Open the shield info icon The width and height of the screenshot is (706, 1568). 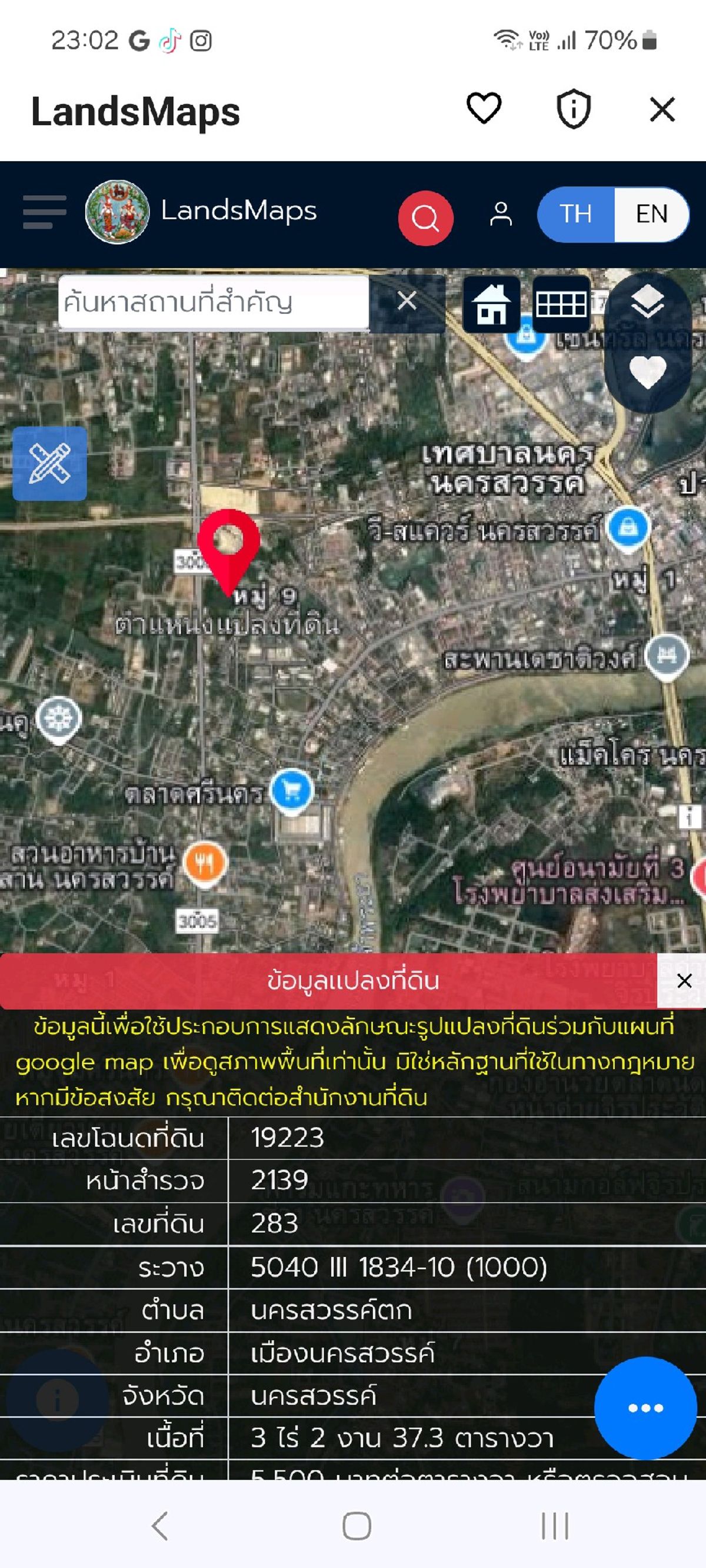[x=573, y=109]
